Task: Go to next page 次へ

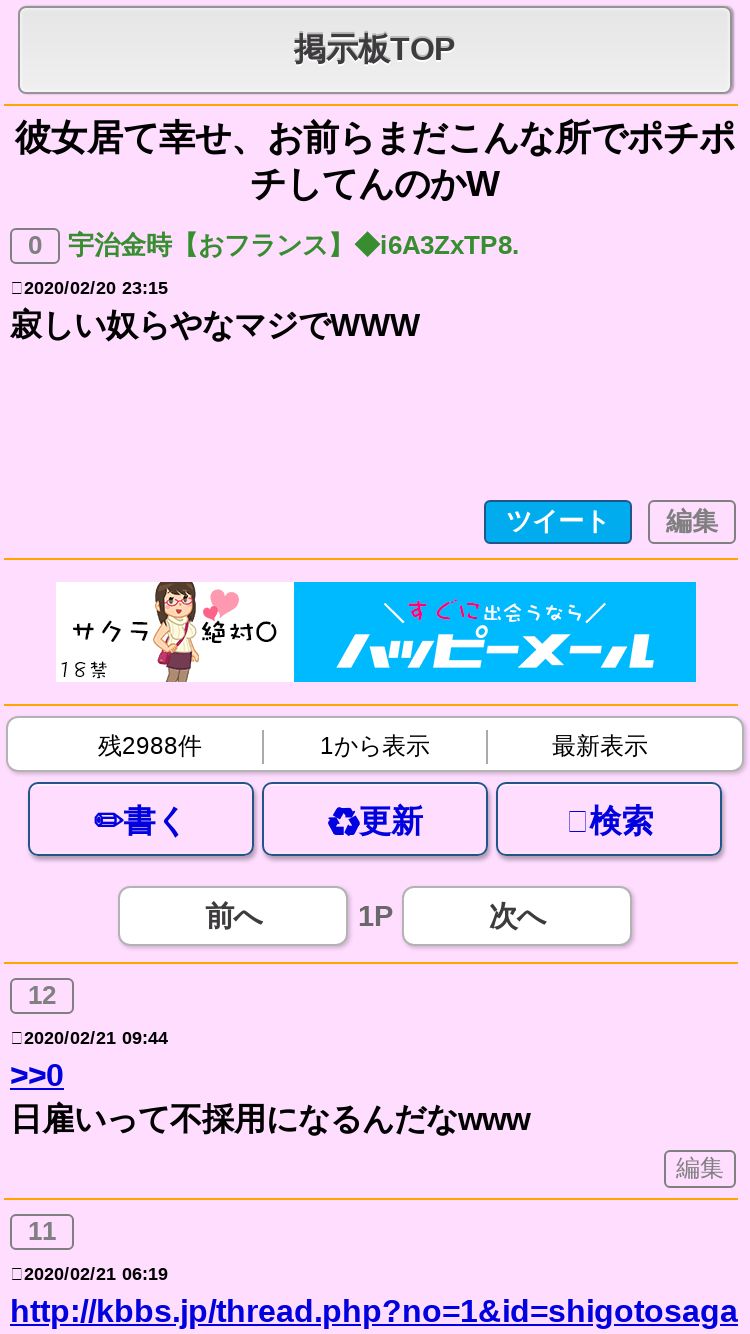Action: pyautogui.click(x=517, y=916)
